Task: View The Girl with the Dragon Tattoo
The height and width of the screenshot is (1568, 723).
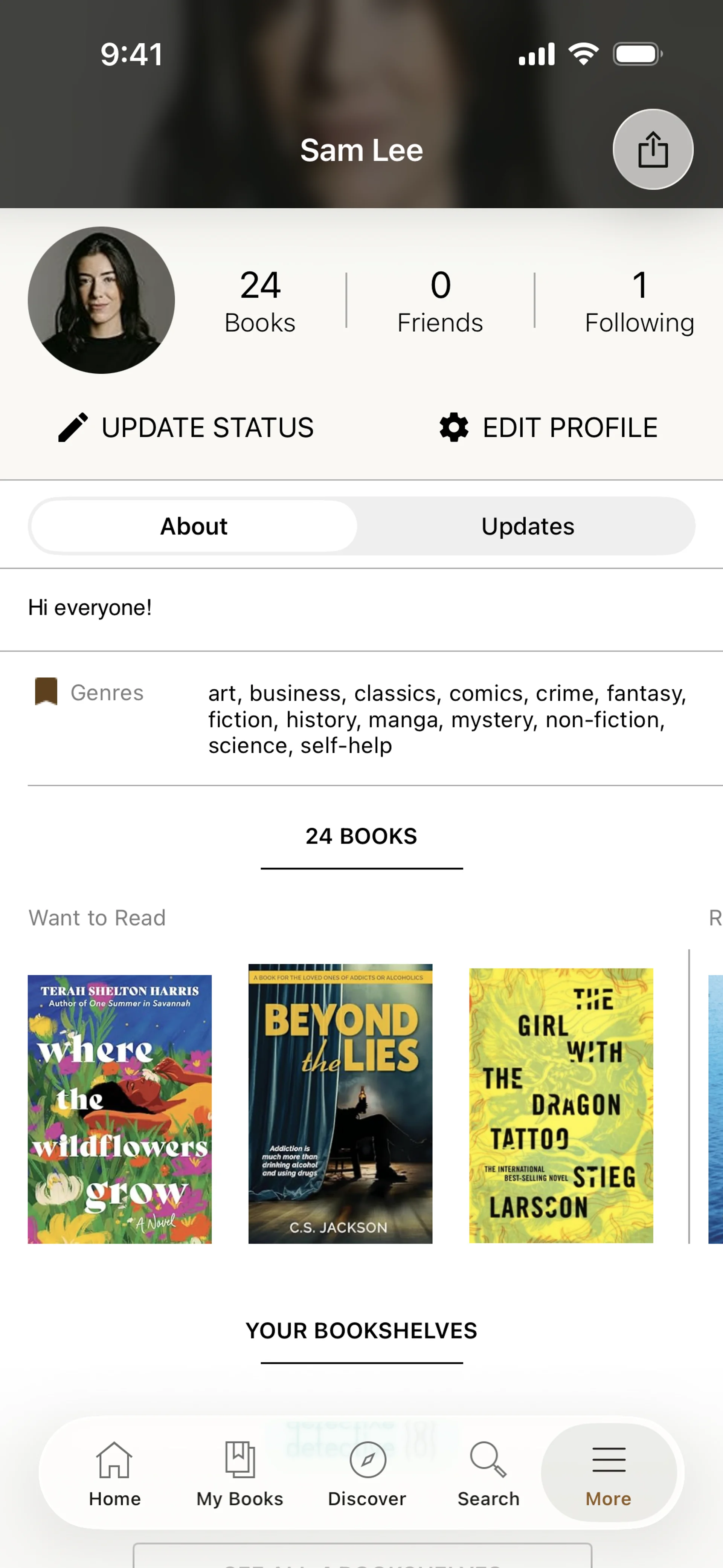Action: point(560,1105)
